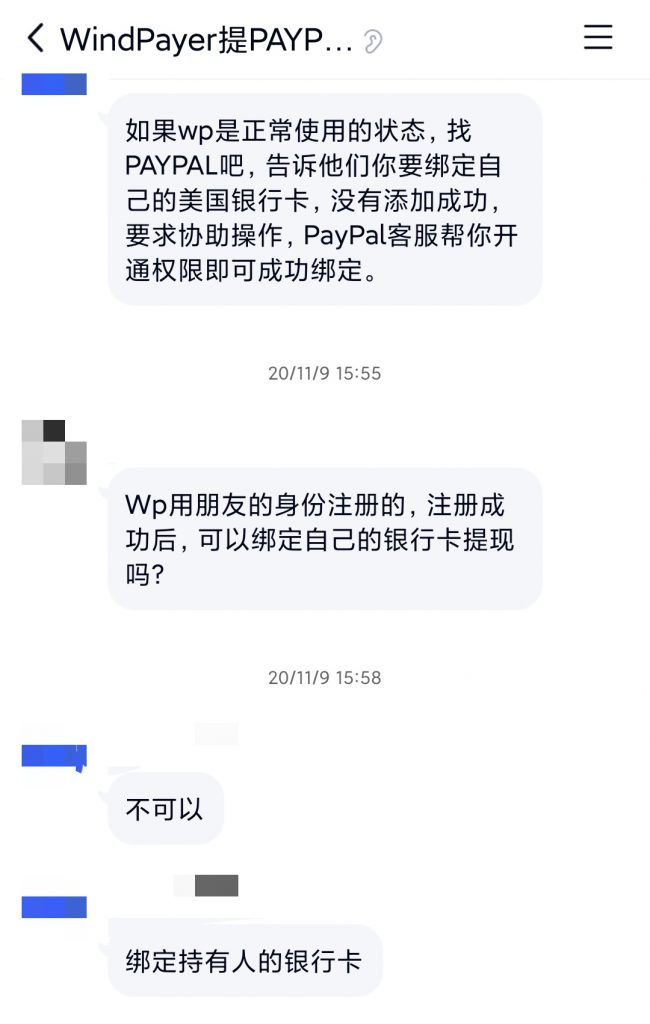Image resolution: width=650 pixels, height=1024 pixels.
Task: Tap the avatar beside 绑定持有人的银行卡 message
Action: tap(54, 907)
